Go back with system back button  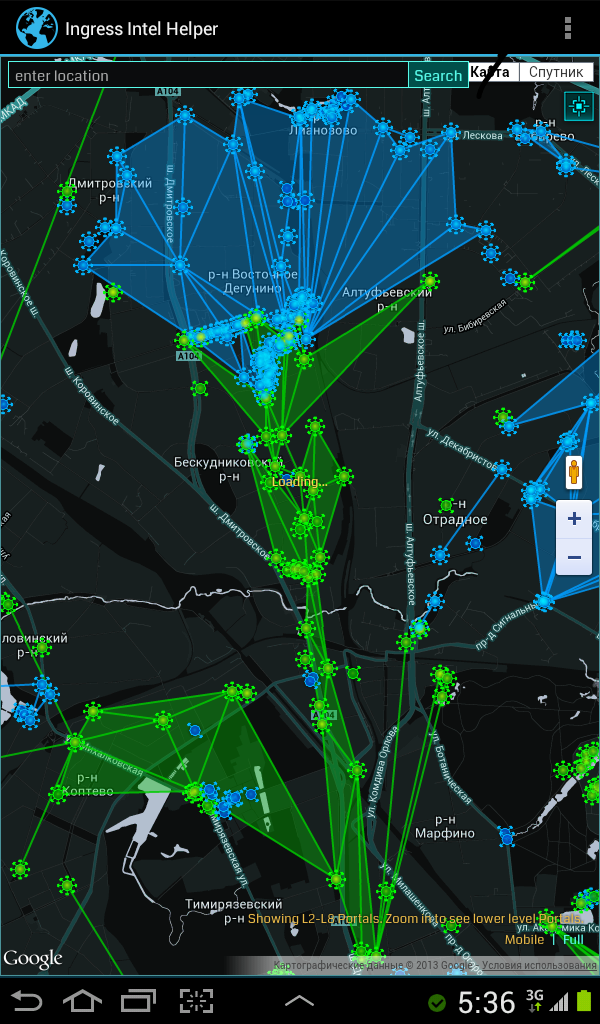tap(27, 1000)
